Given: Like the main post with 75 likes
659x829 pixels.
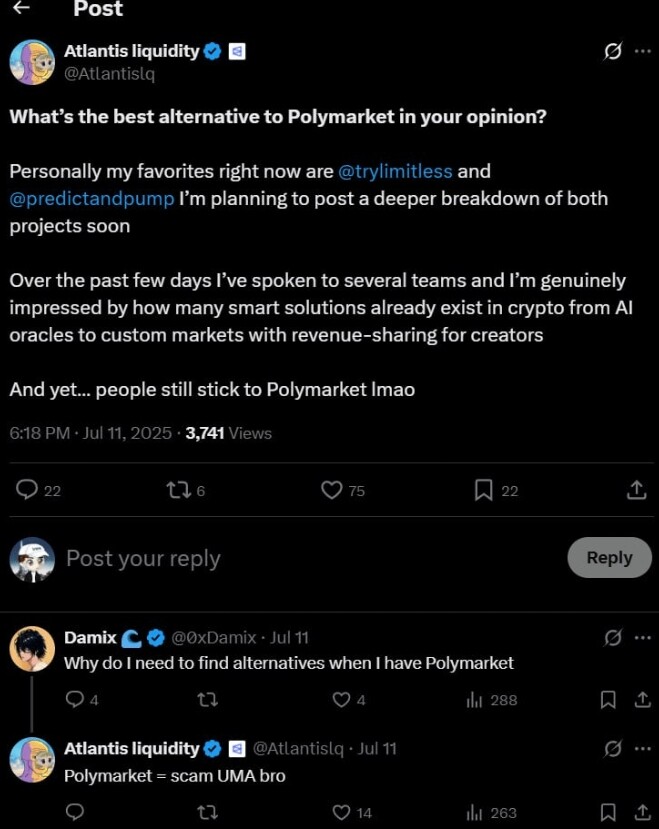Looking at the screenshot, I should pos(332,490).
